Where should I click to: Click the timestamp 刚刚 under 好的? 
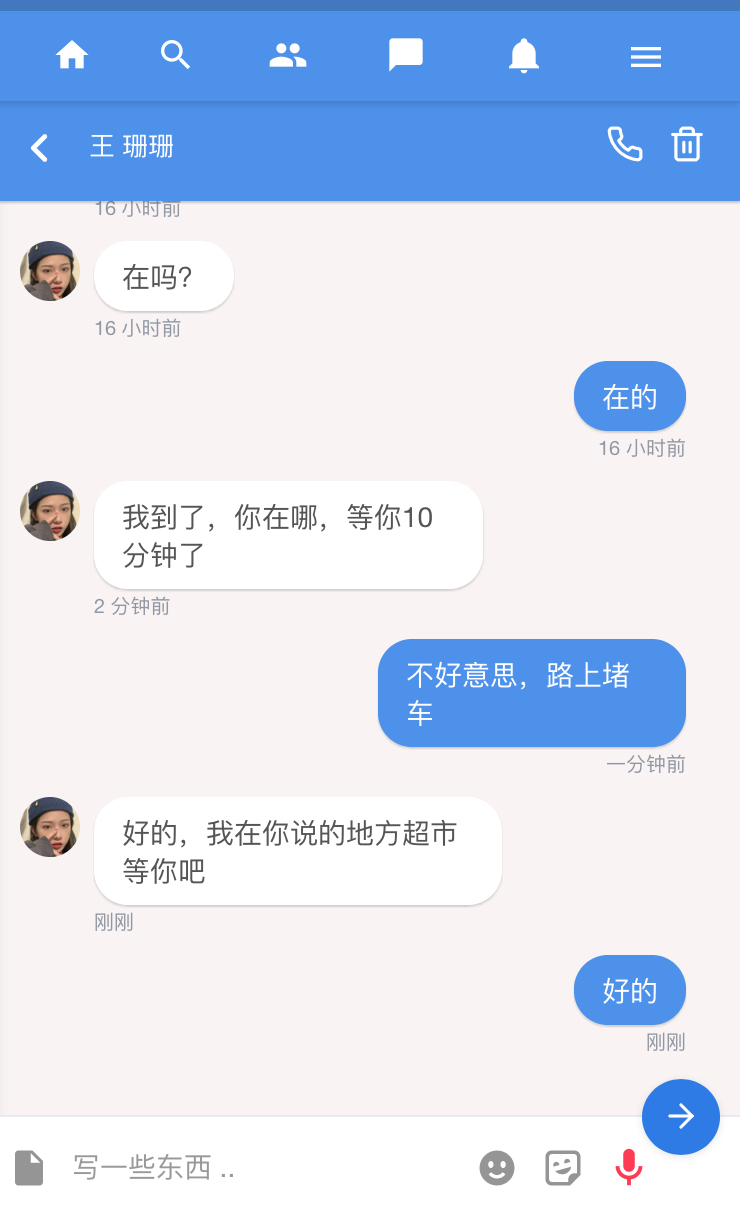coord(665,1041)
